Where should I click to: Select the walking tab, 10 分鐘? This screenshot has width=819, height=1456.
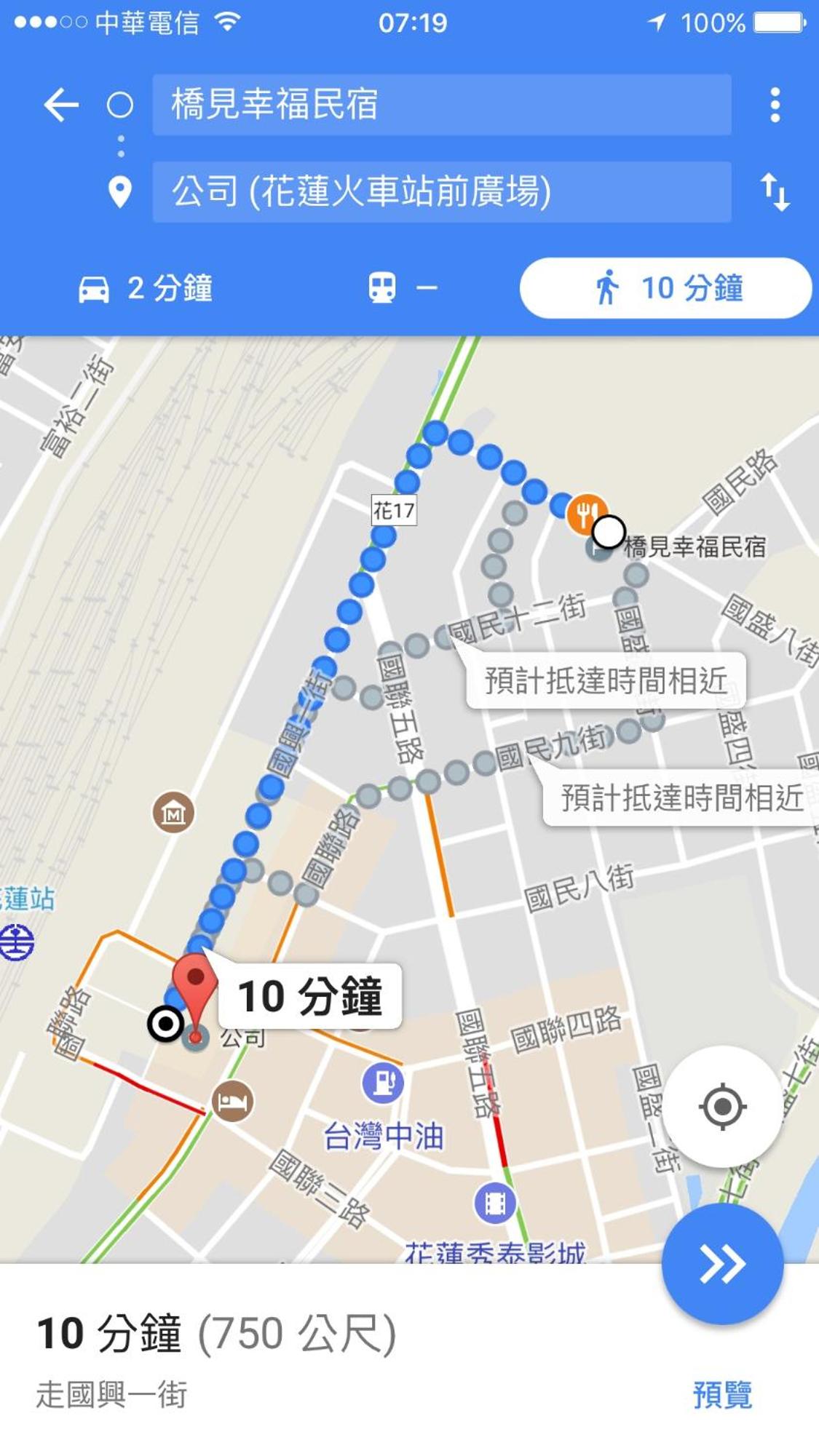pyautogui.click(x=665, y=288)
